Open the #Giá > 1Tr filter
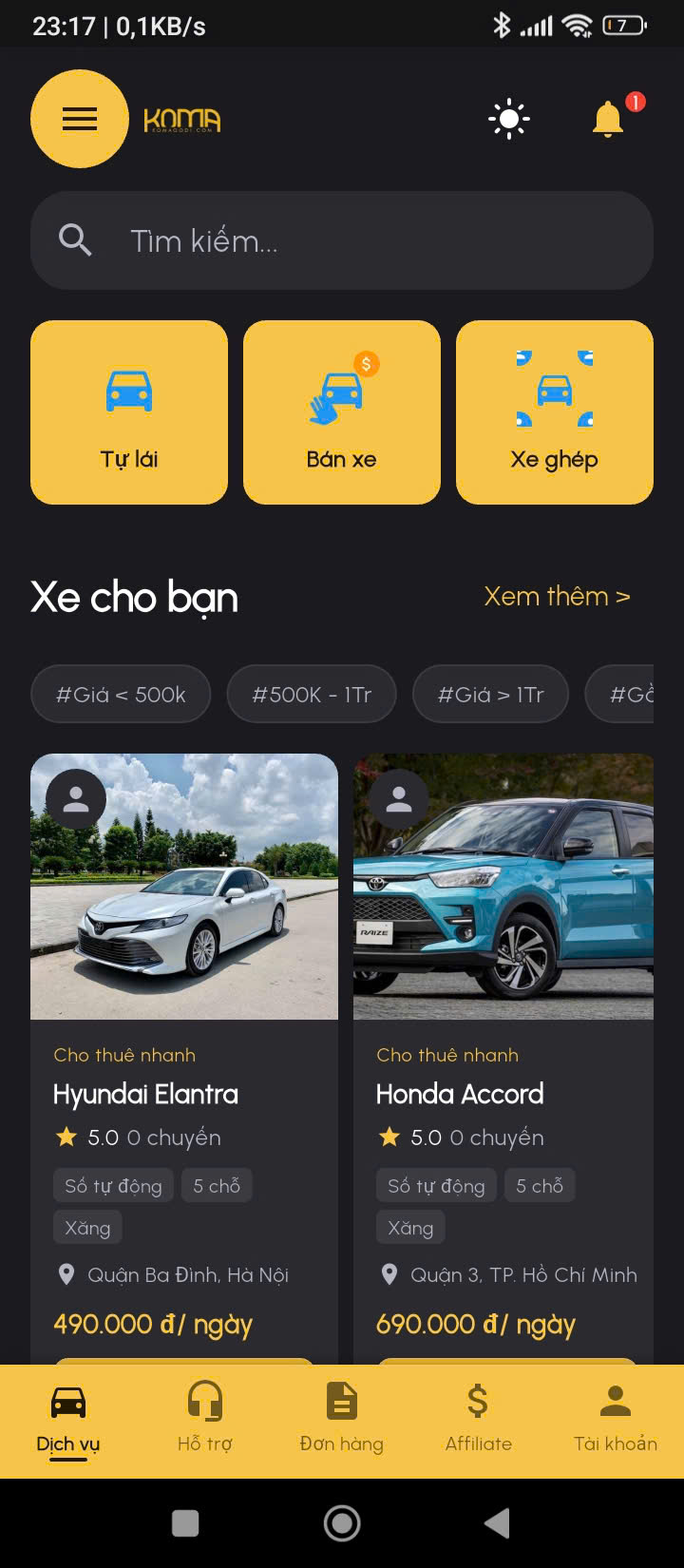This screenshot has width=684, height=1568. 490,694
